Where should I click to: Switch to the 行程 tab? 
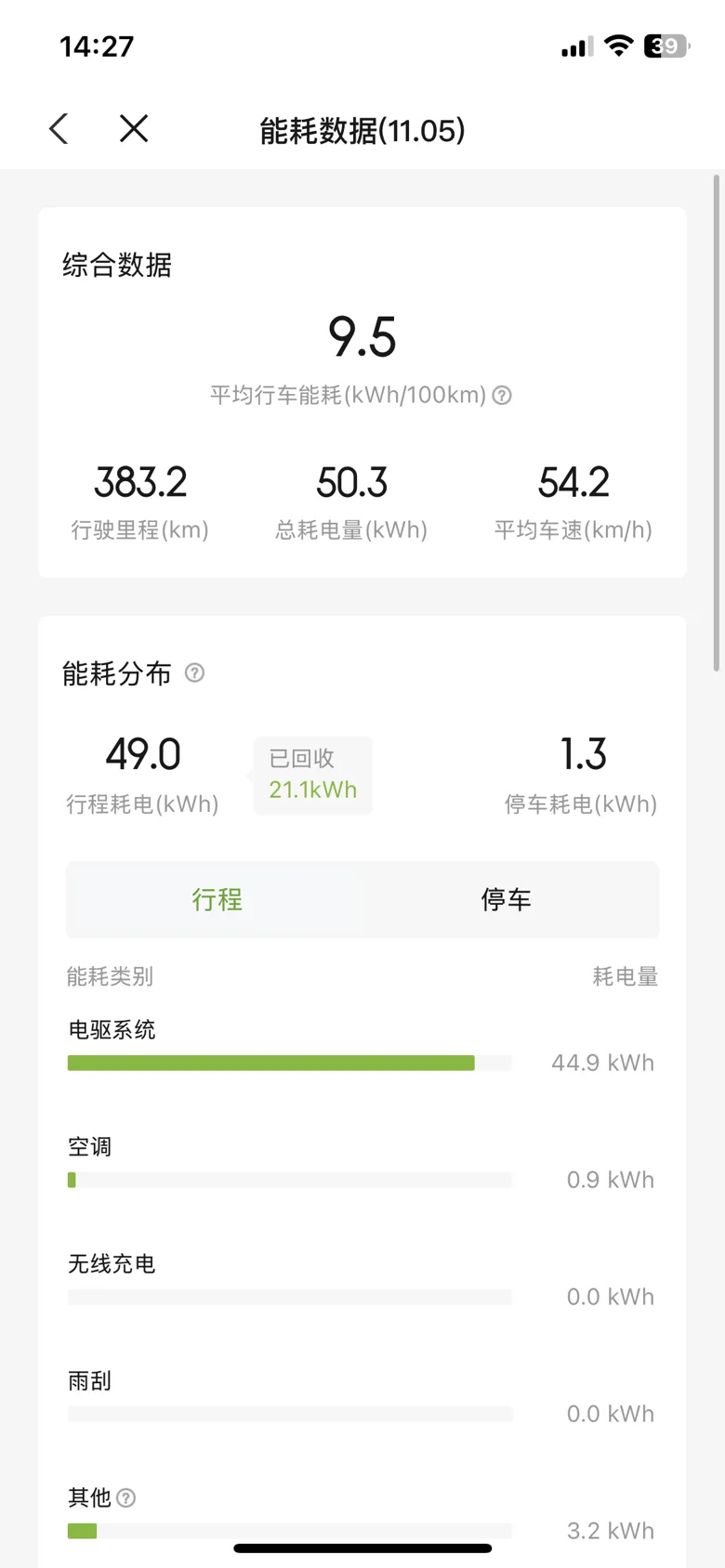click(x=217, y=899)
